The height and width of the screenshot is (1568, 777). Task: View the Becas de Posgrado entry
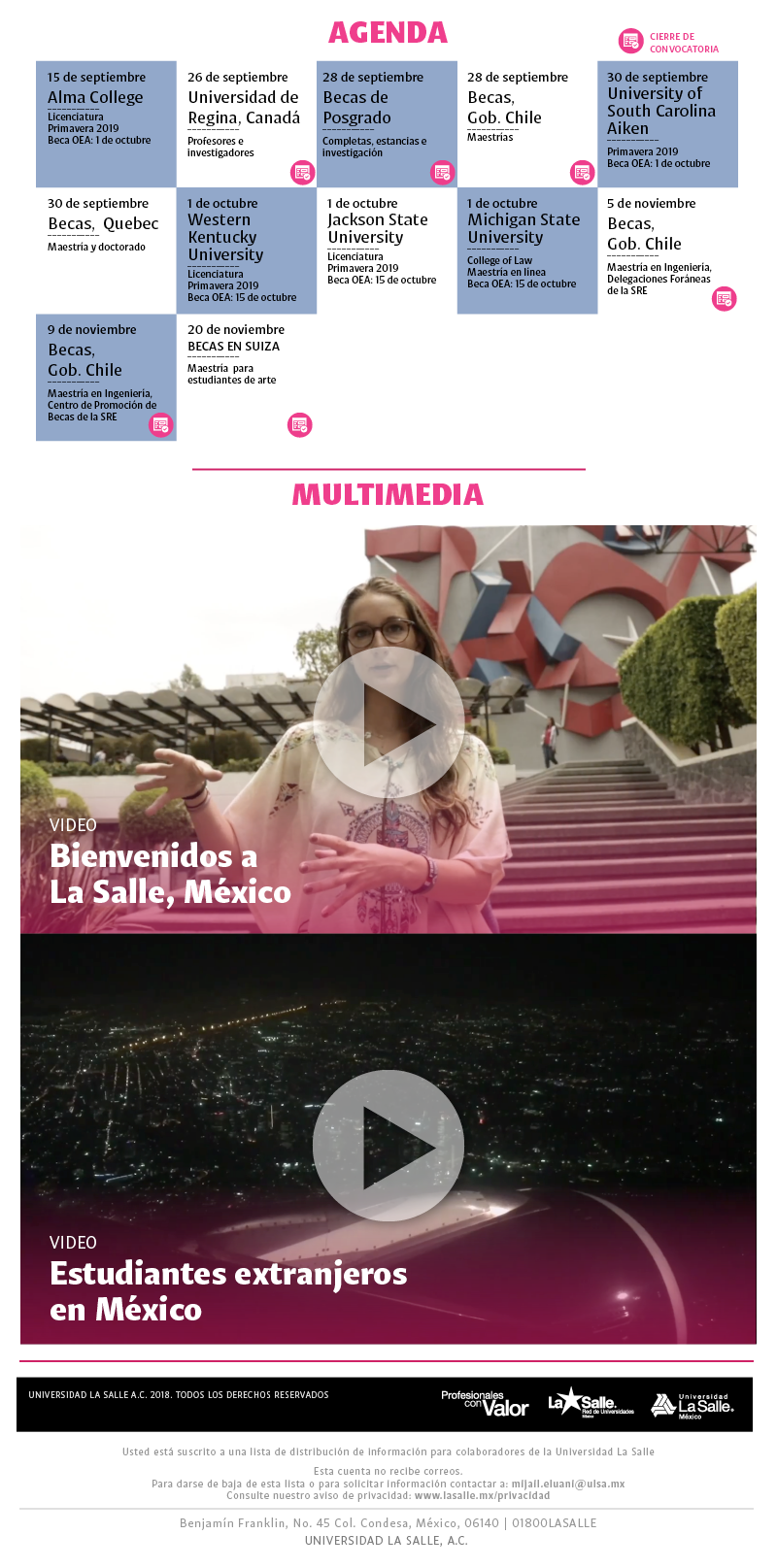pos(386,124)
